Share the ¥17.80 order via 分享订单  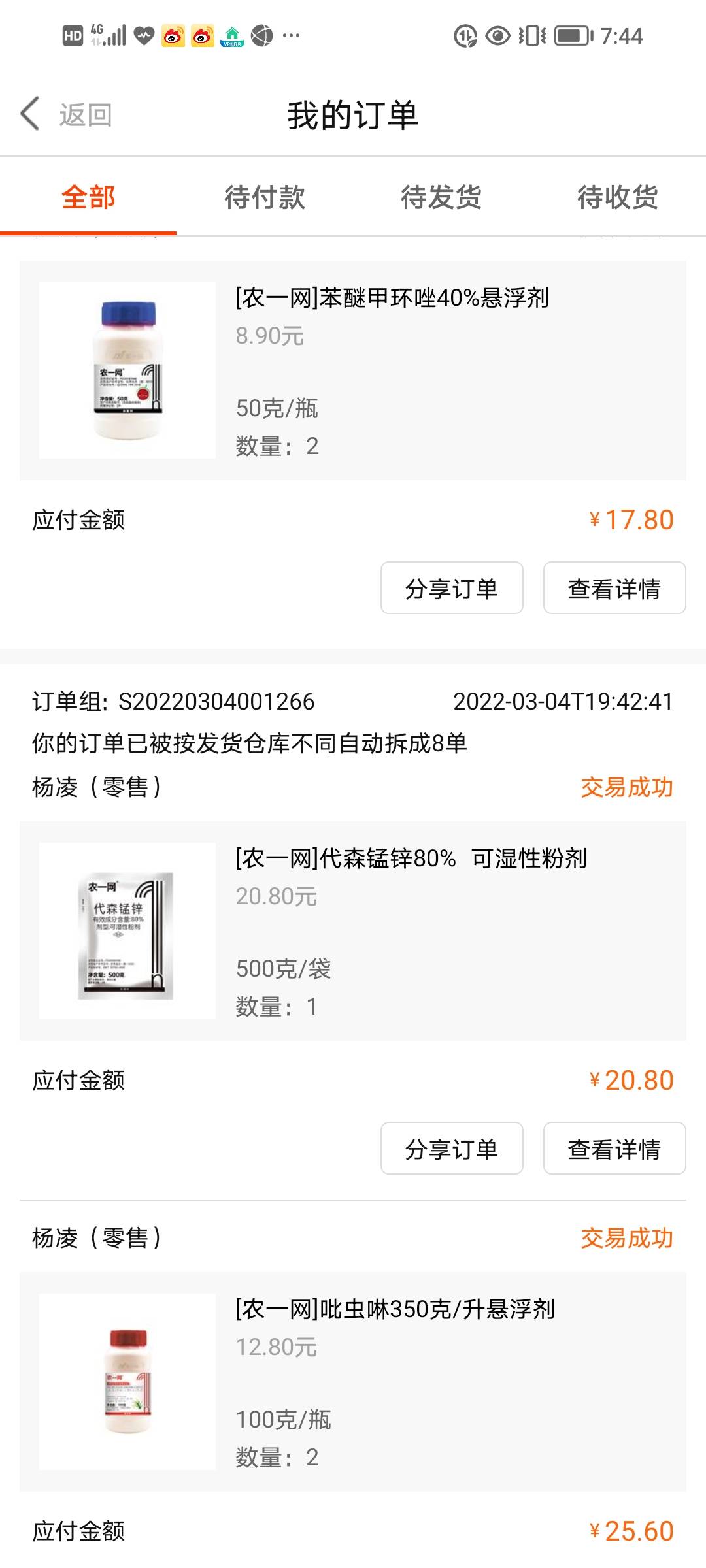(x=452, y=587)
